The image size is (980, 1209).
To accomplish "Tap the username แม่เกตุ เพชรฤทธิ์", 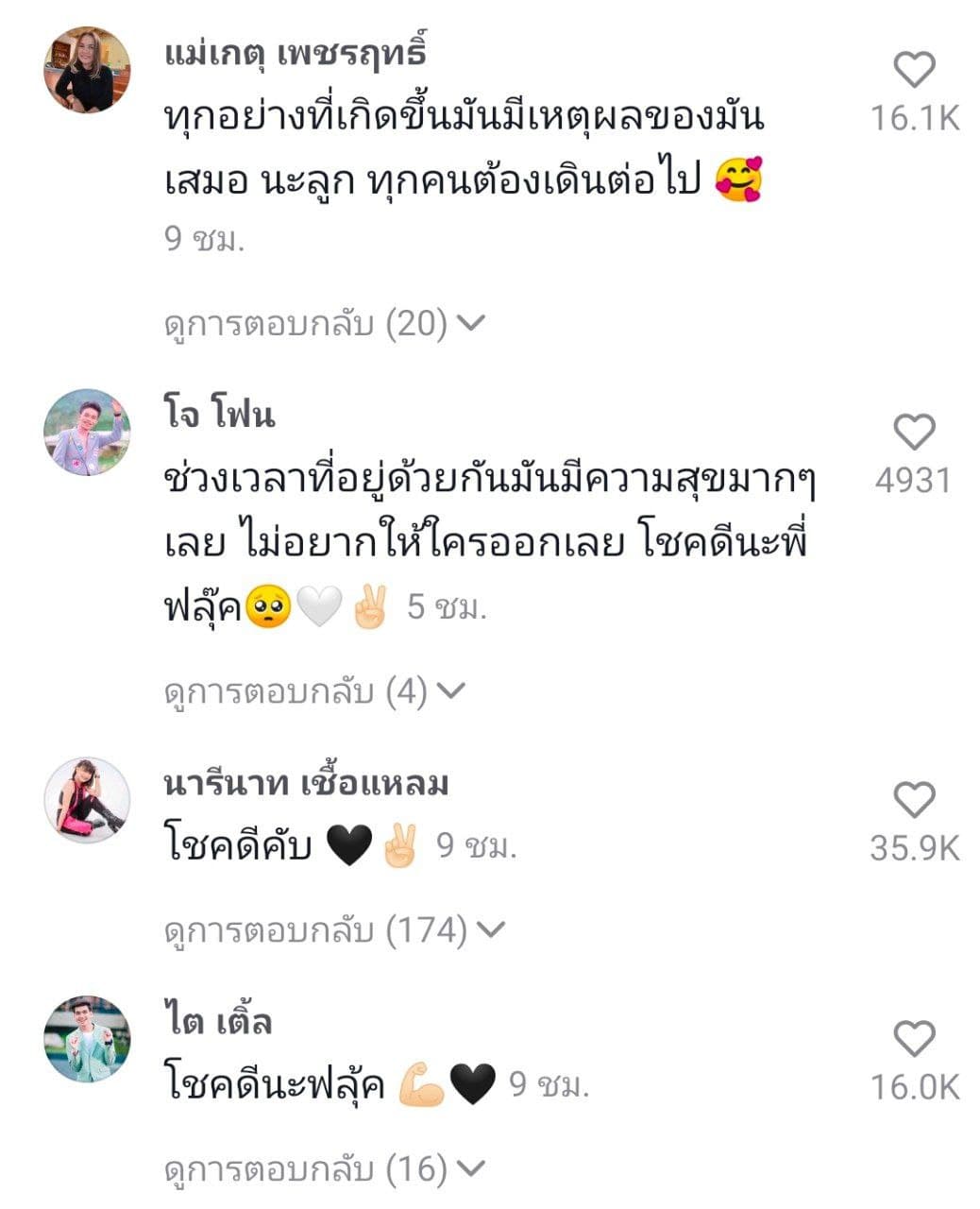I will coord(295,52).
